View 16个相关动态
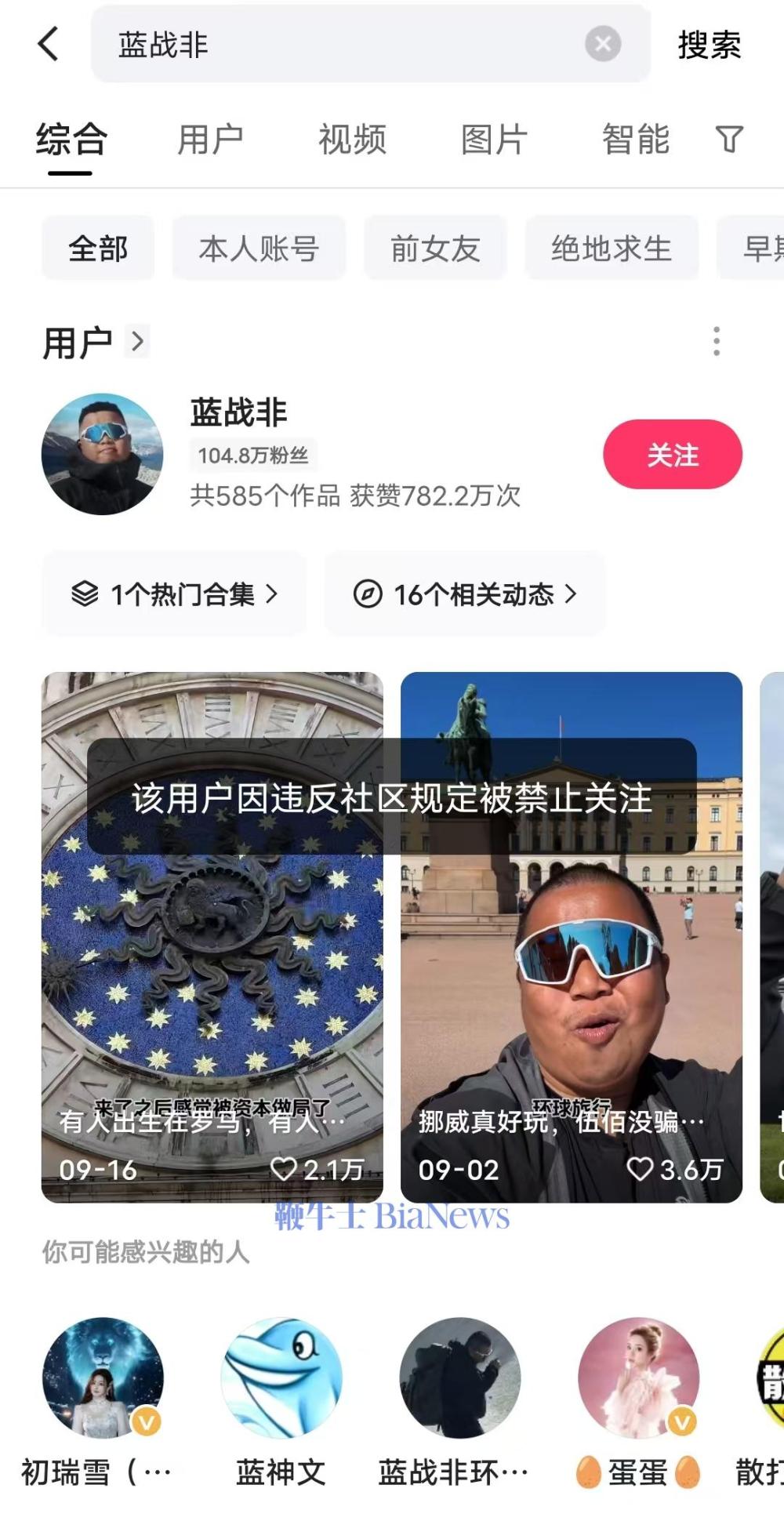 pyautogui.click(x=465, y=594)
